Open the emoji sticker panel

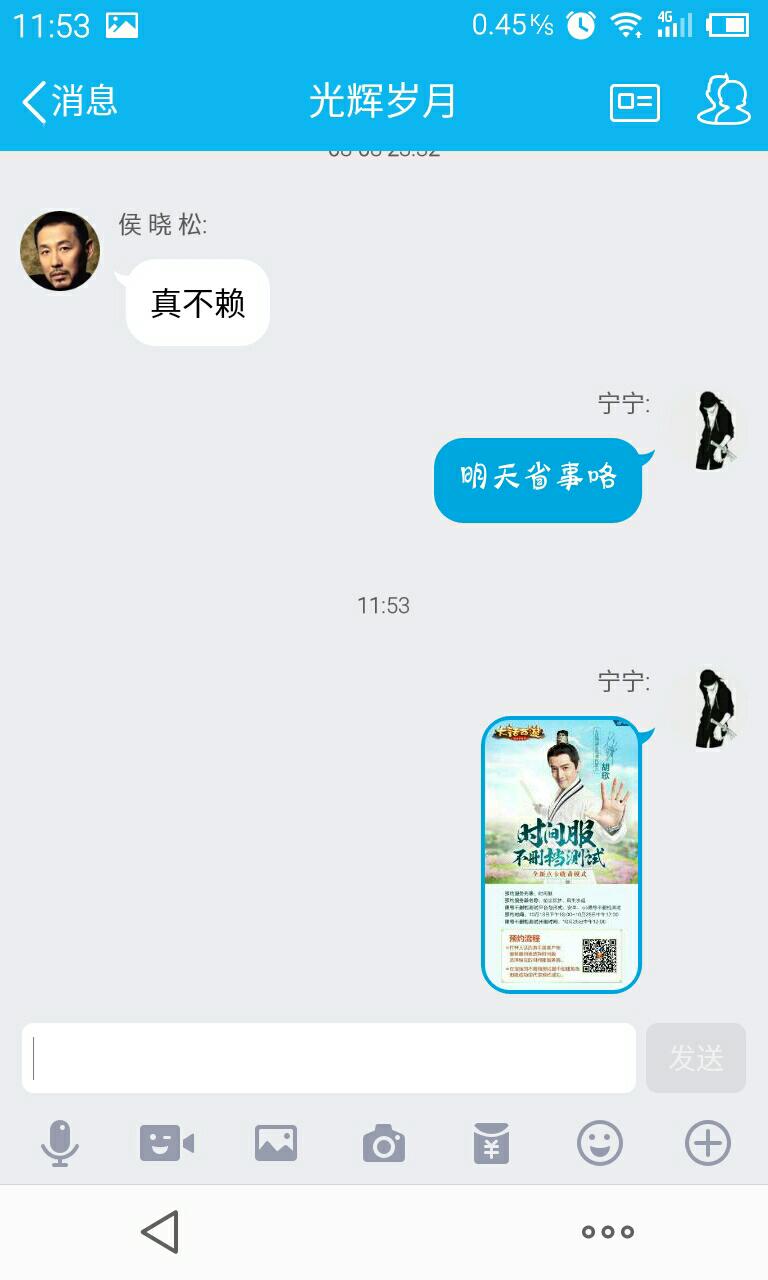[x=600, y=1143]
